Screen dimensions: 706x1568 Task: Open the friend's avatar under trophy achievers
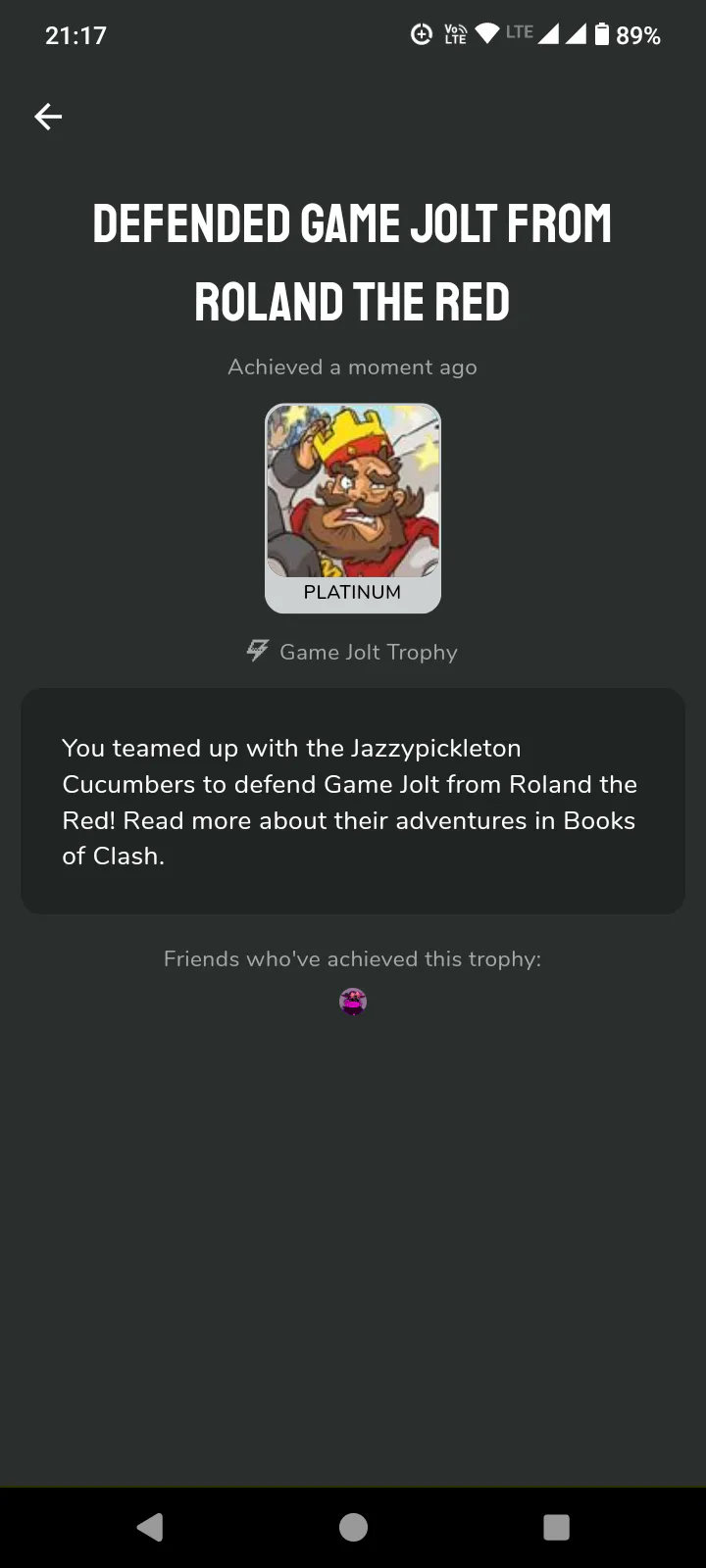(353, 1001)
